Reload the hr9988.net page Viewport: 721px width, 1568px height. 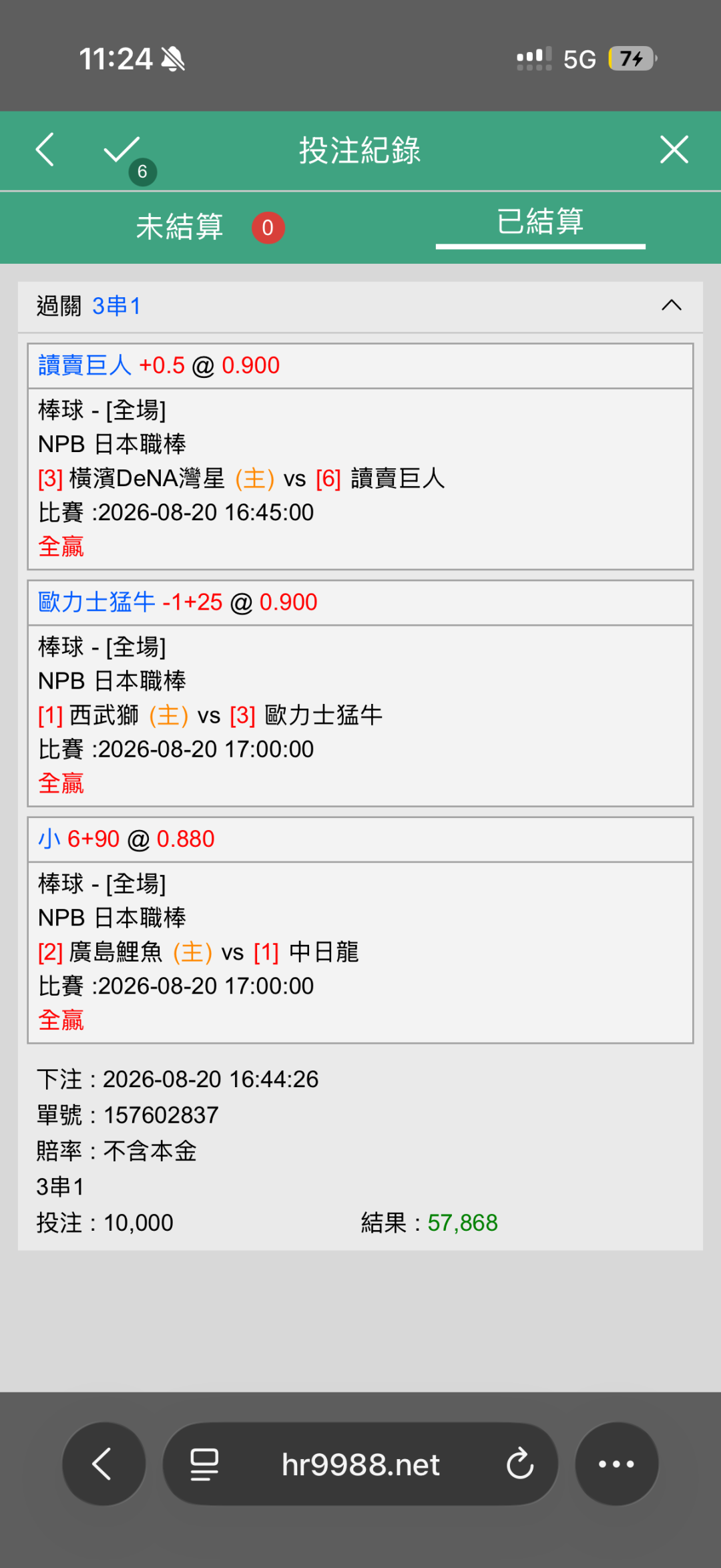[x=519, y=1464]
